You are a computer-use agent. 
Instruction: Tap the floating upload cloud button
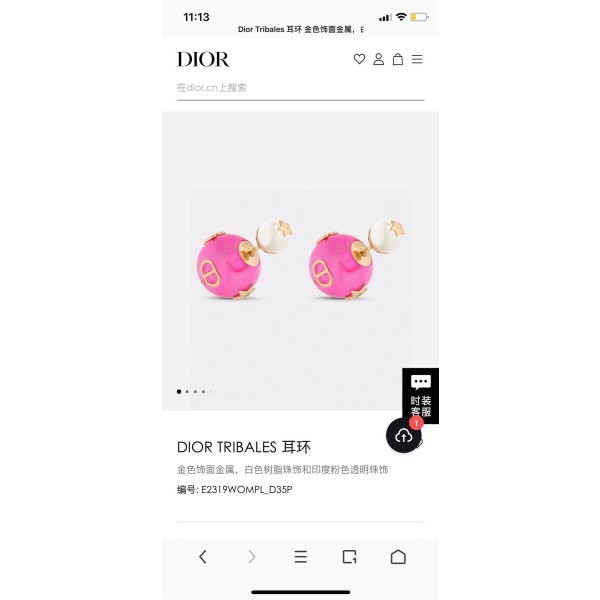[403, 436]
